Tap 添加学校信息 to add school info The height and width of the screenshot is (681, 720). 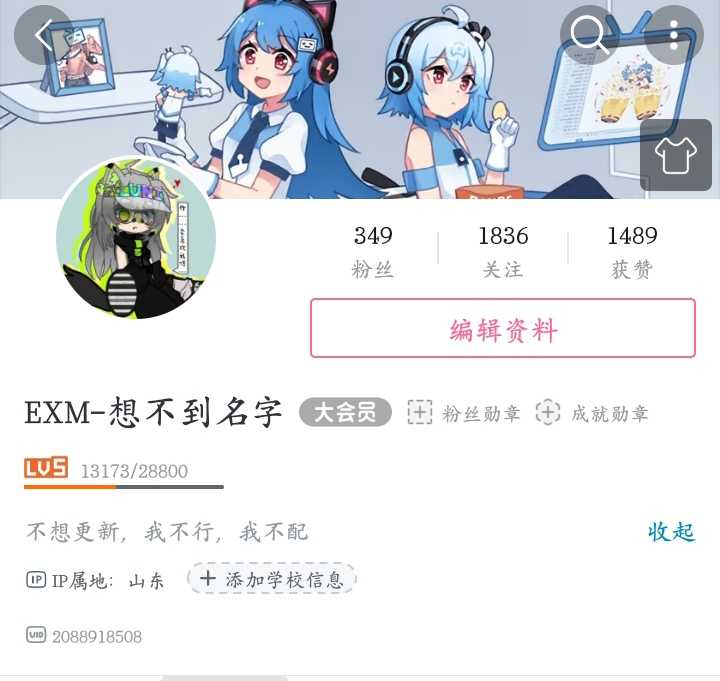click(272, 579)
